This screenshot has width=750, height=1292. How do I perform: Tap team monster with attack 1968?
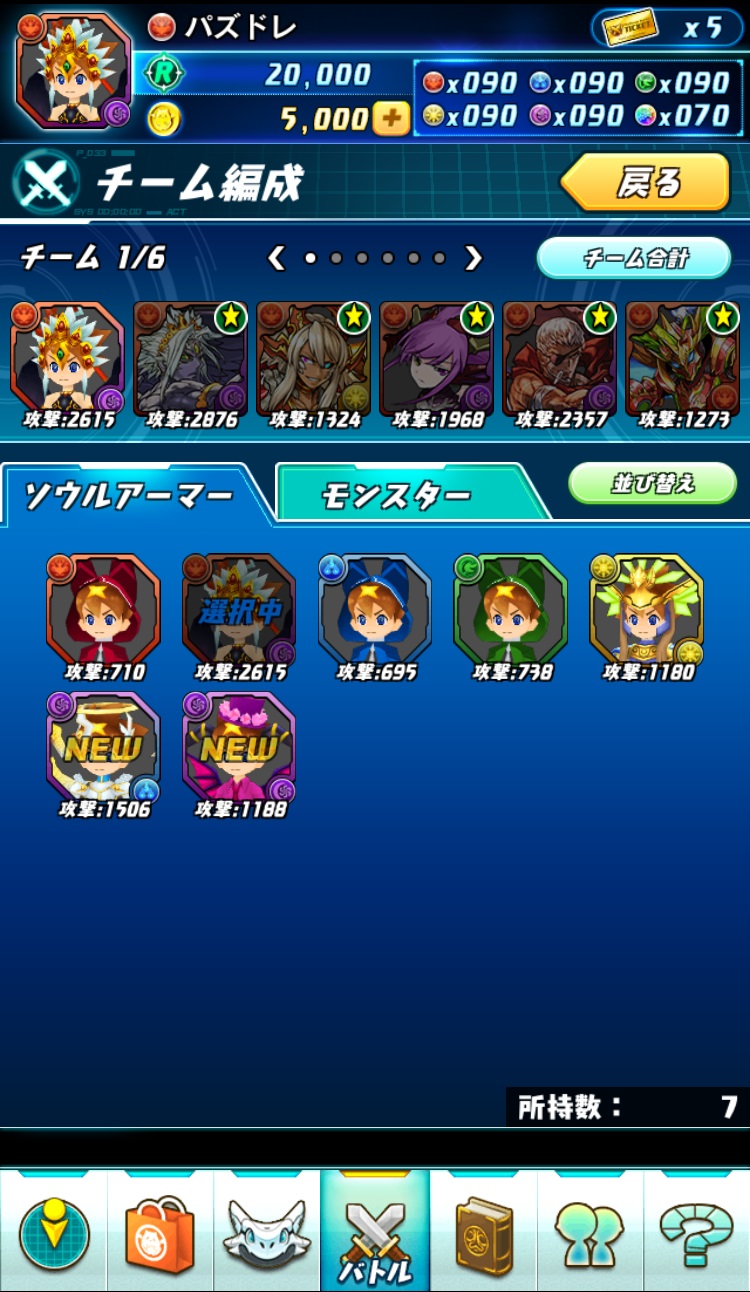tap(436, 360)
